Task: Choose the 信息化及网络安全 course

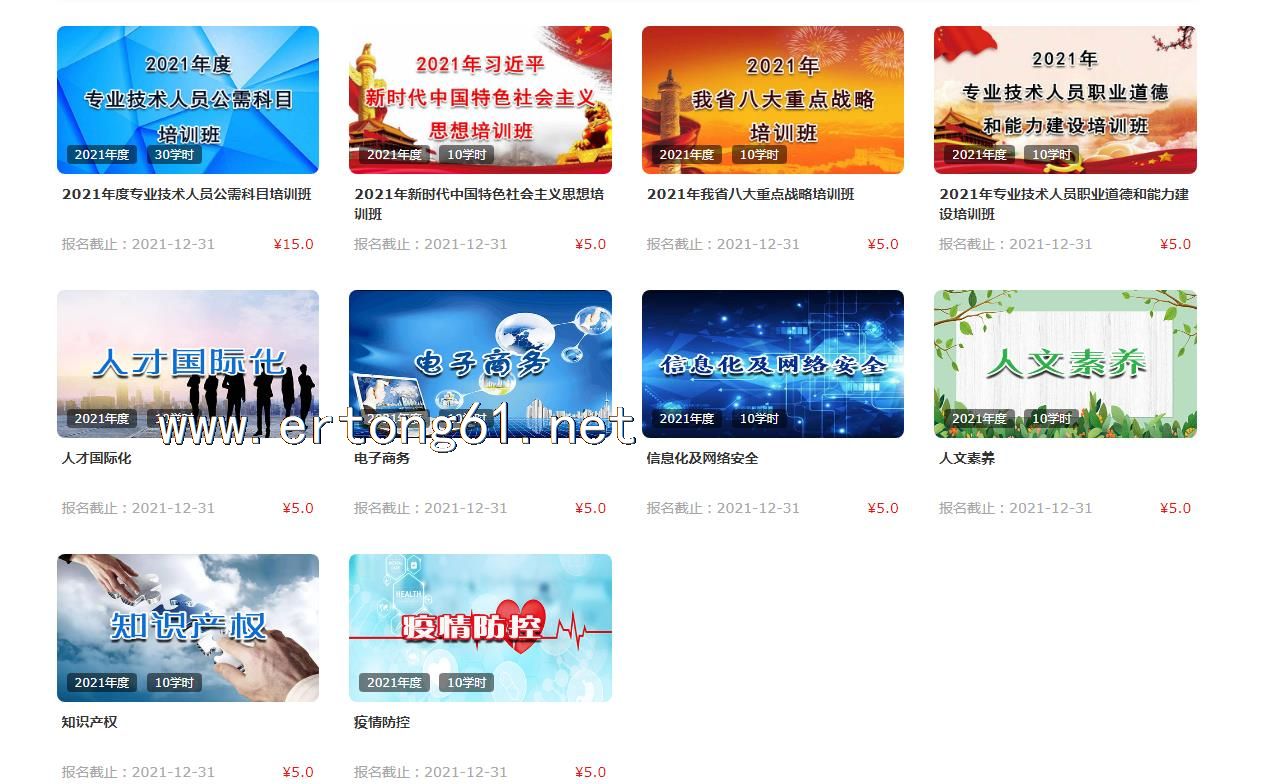Action: (772, 364)
